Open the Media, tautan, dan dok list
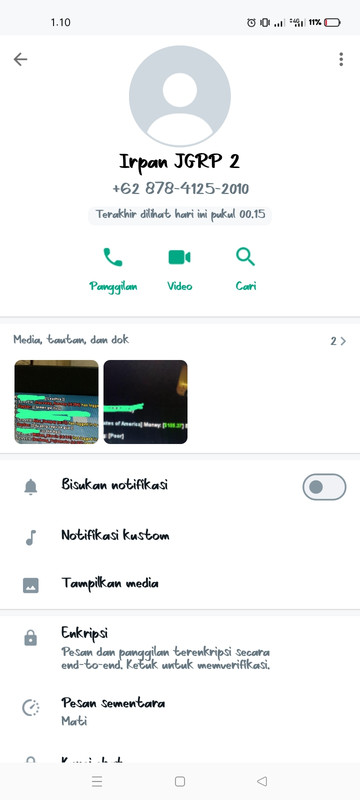The image size is (360, 800). [180, 340]
